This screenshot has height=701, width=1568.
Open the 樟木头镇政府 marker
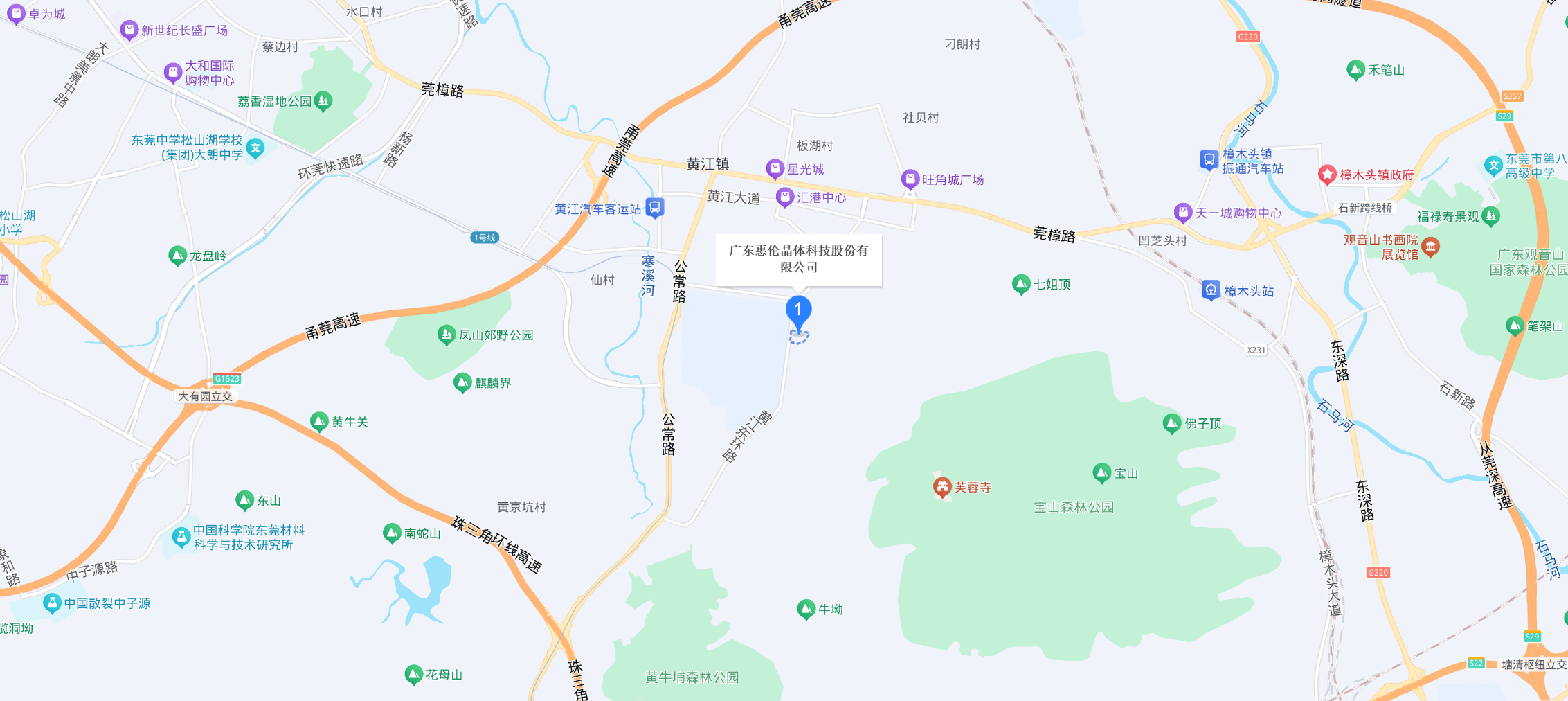[1326, 175]
